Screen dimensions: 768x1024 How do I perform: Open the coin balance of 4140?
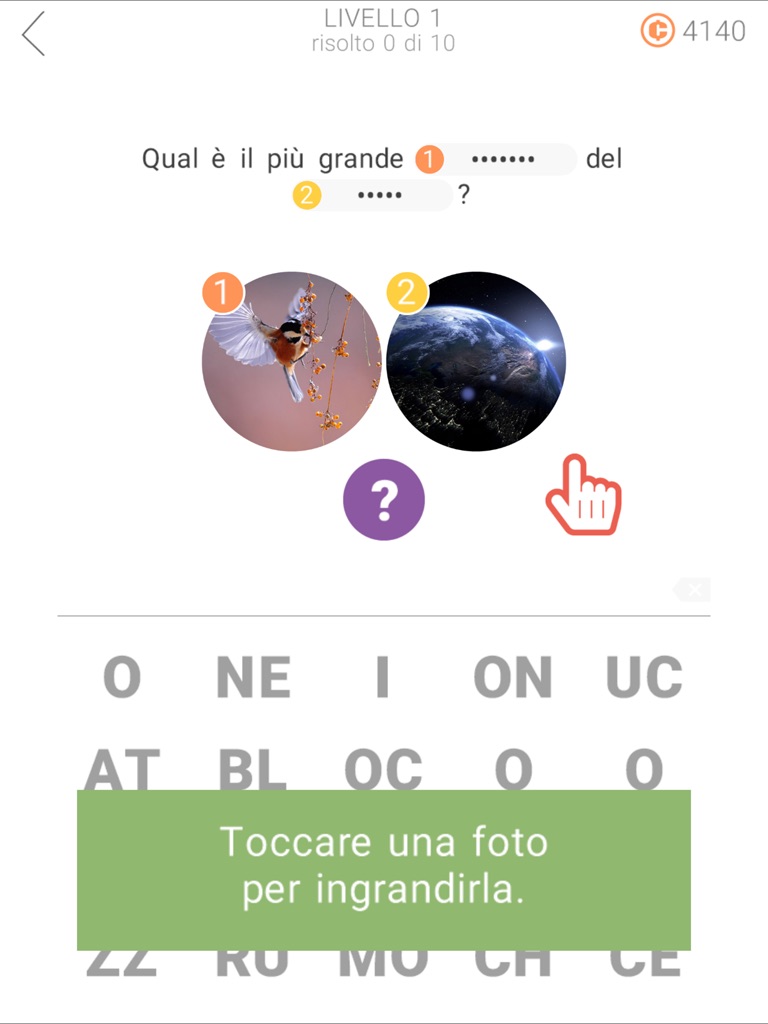pyautogui.click(x=693, y=31)
